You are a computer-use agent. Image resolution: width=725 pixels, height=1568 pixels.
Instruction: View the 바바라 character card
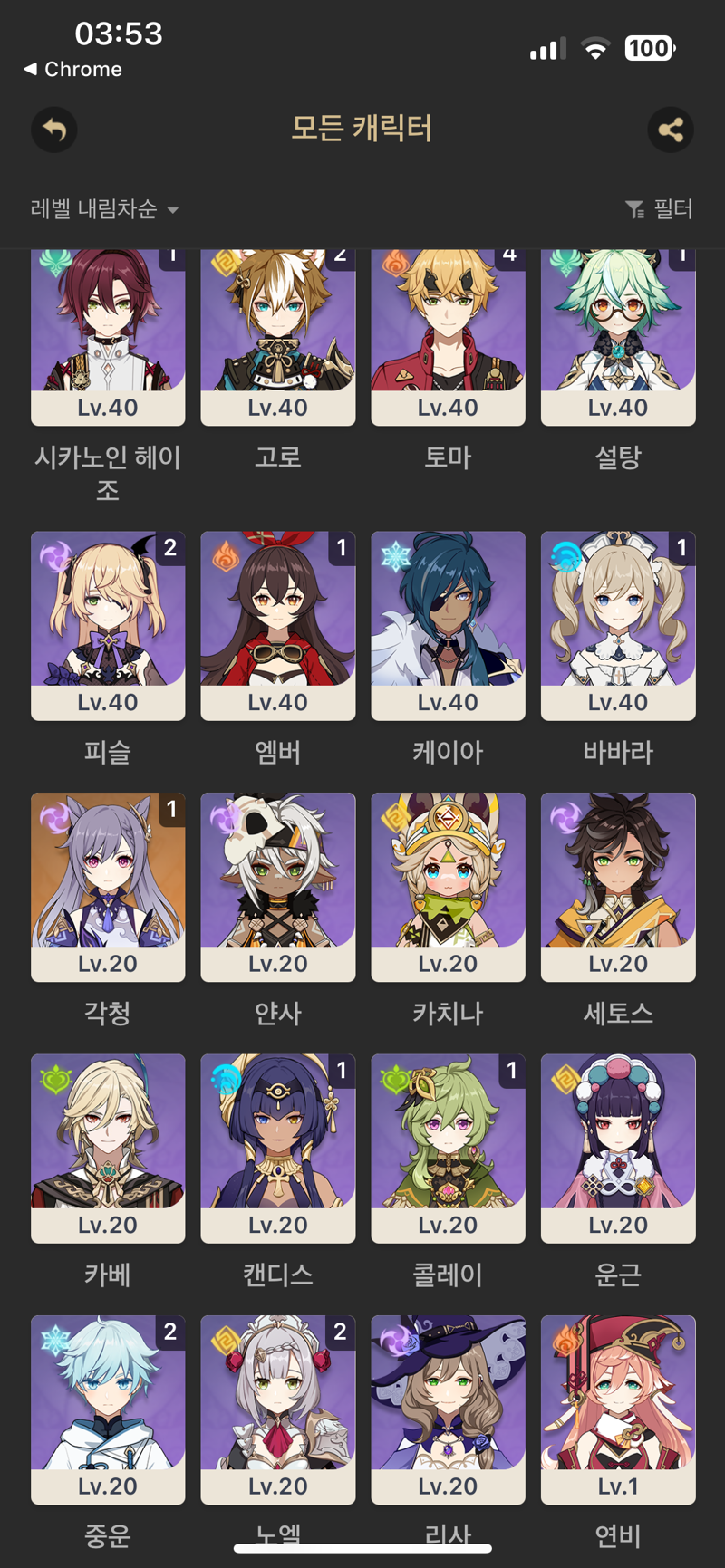(618, 625)
